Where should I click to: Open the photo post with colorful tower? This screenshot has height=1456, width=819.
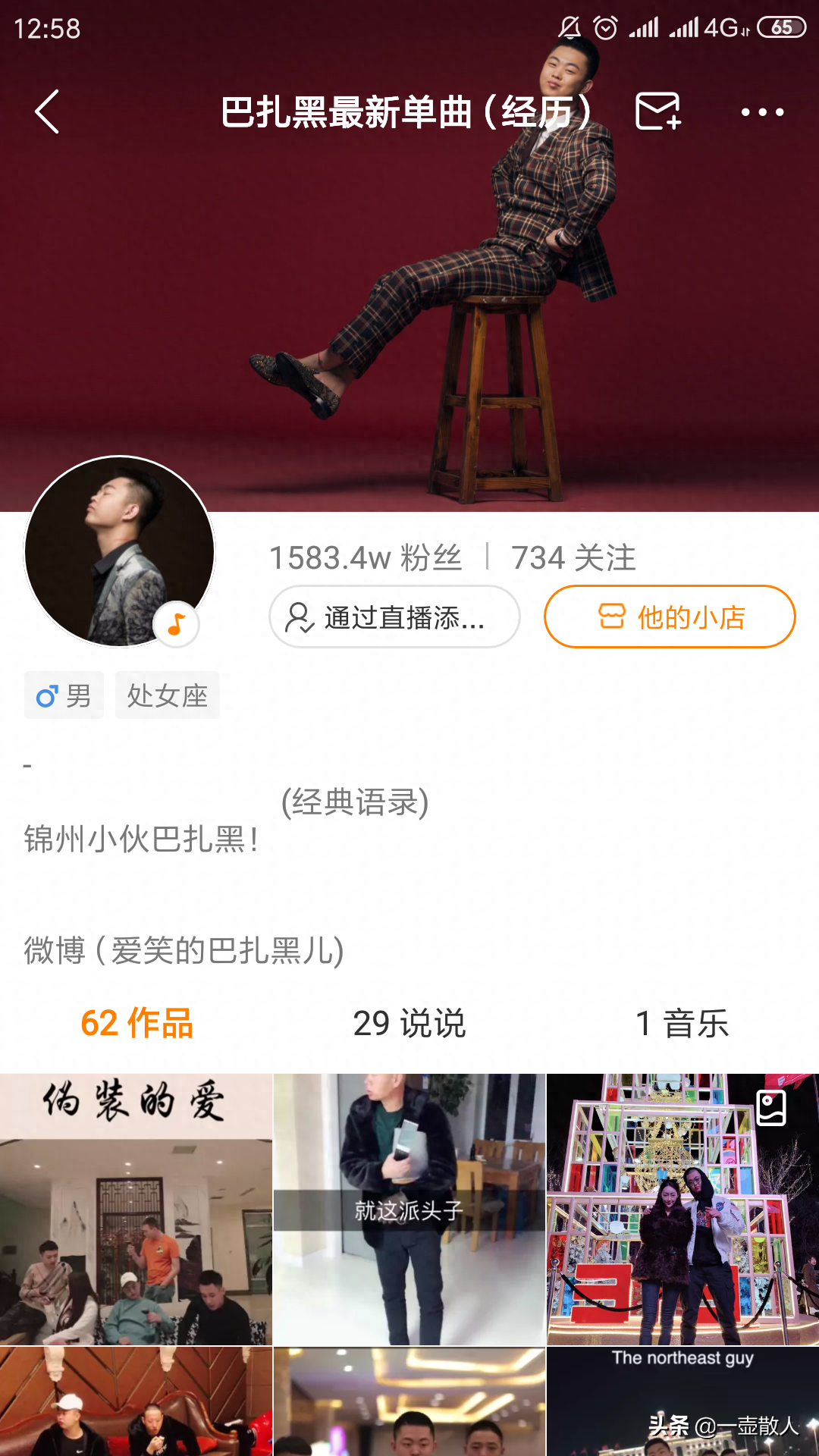point(682,1210)
